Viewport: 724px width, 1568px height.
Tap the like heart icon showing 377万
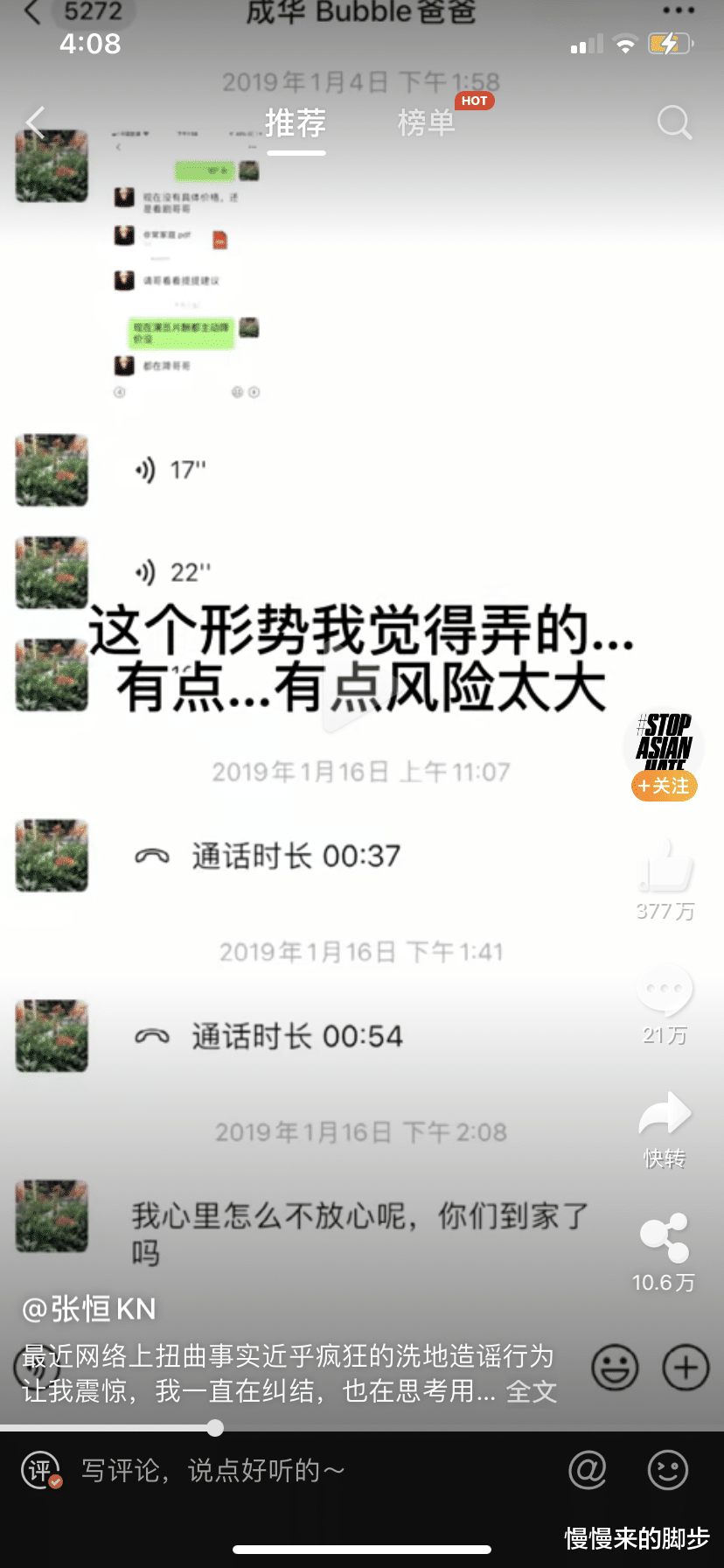click(x=665, y=866)
